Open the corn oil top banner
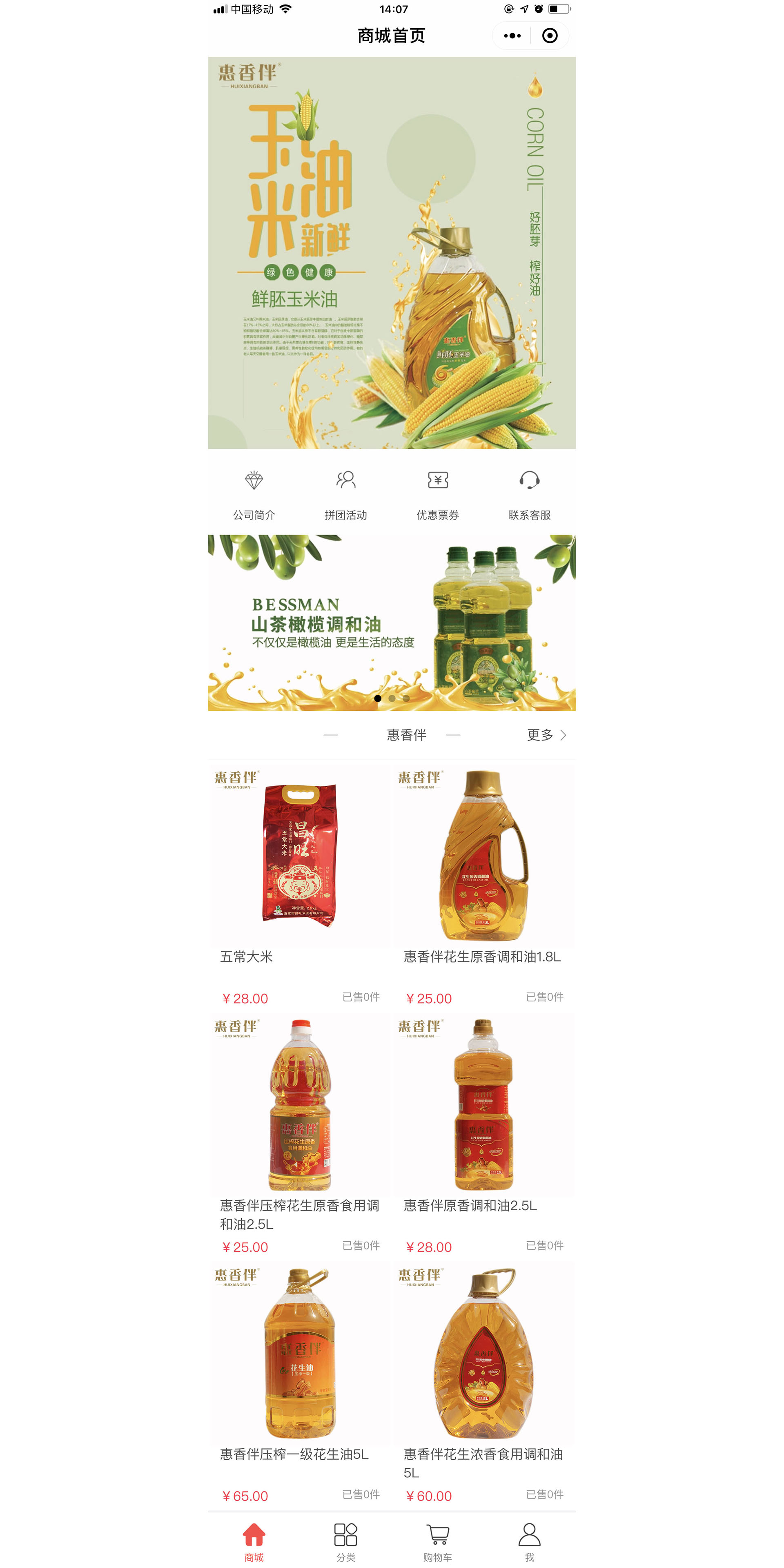Viewport: 784px width, 1568px height. [392, 252]
